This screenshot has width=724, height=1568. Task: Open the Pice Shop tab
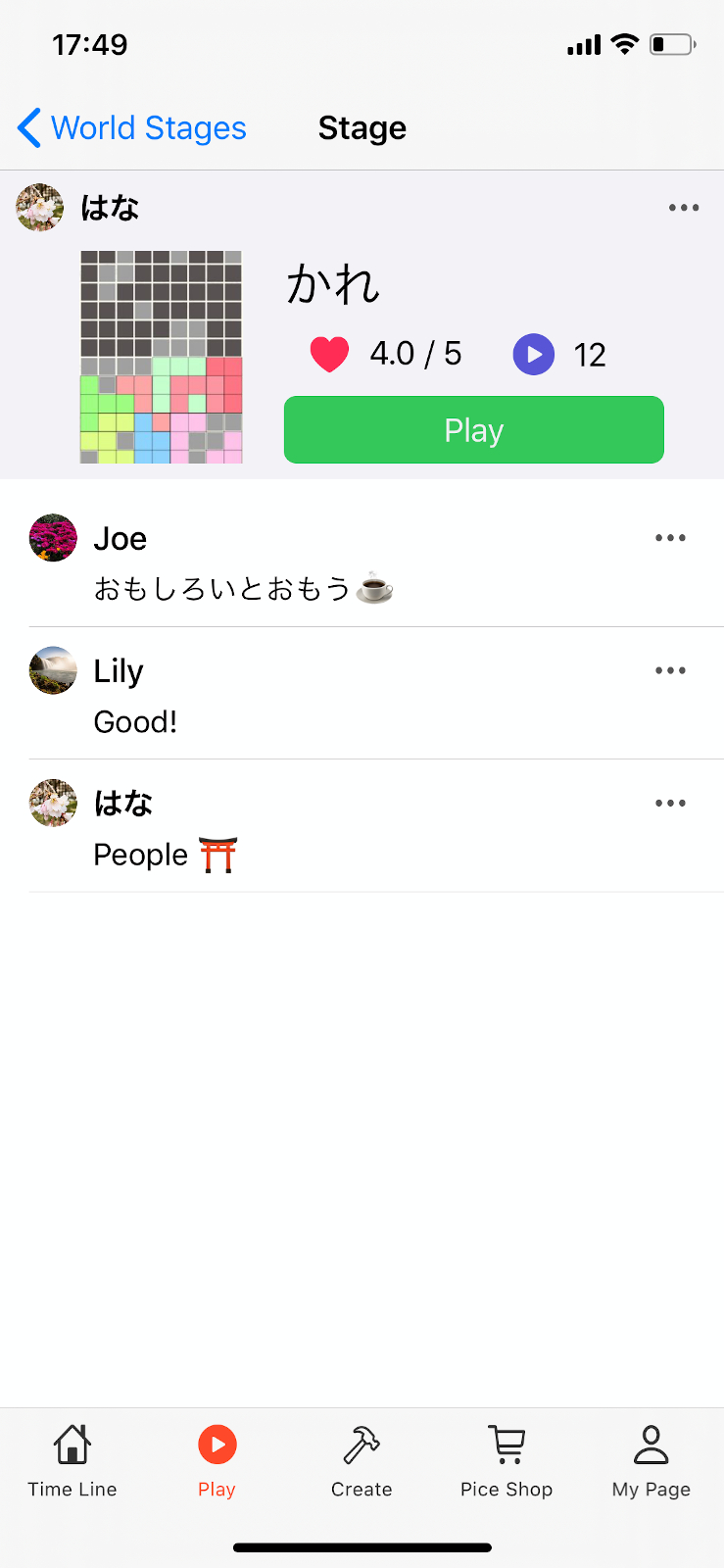pyautogui.click(x=507, y=1462)
